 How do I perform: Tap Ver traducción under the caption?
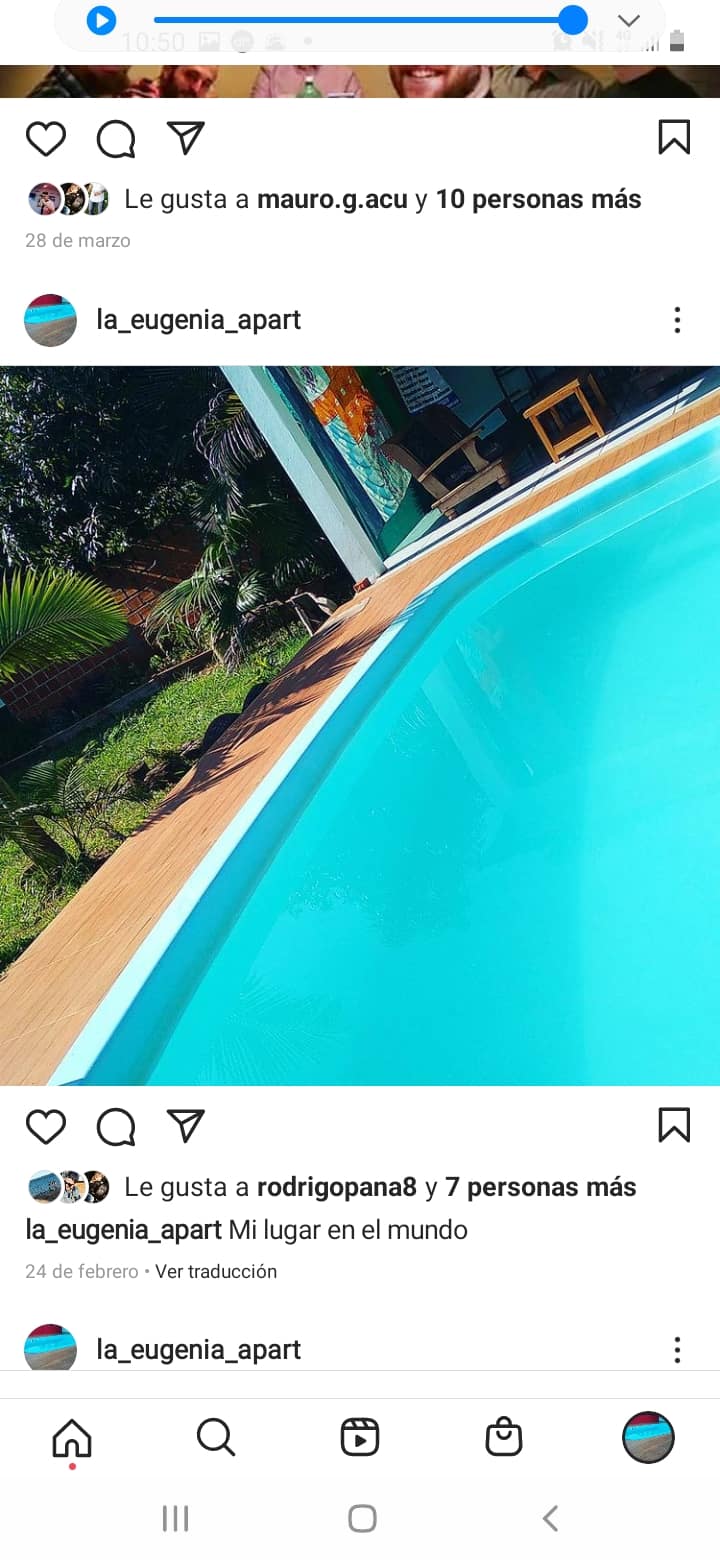216,1271
